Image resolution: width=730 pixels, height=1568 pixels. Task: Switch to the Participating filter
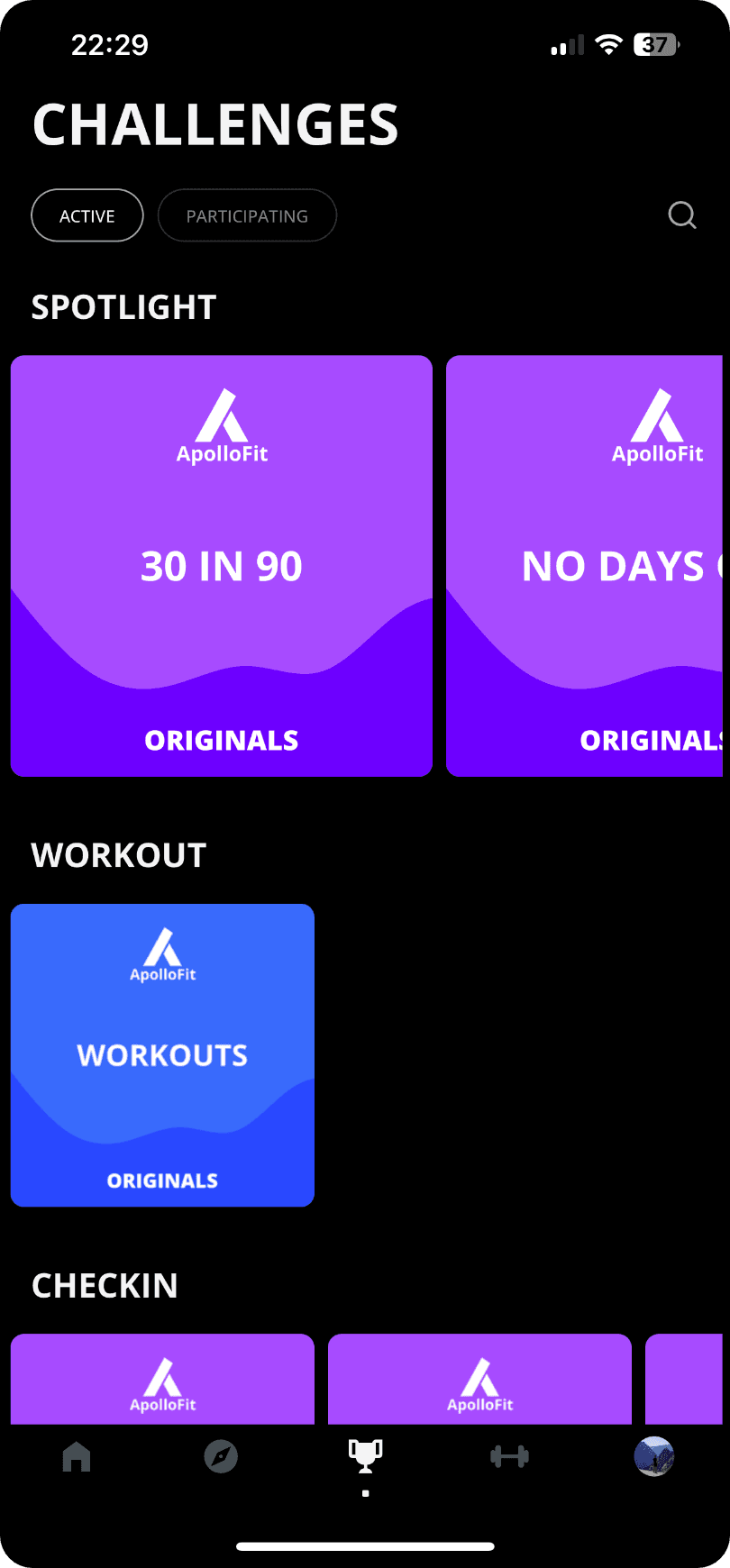coord(247,215)
